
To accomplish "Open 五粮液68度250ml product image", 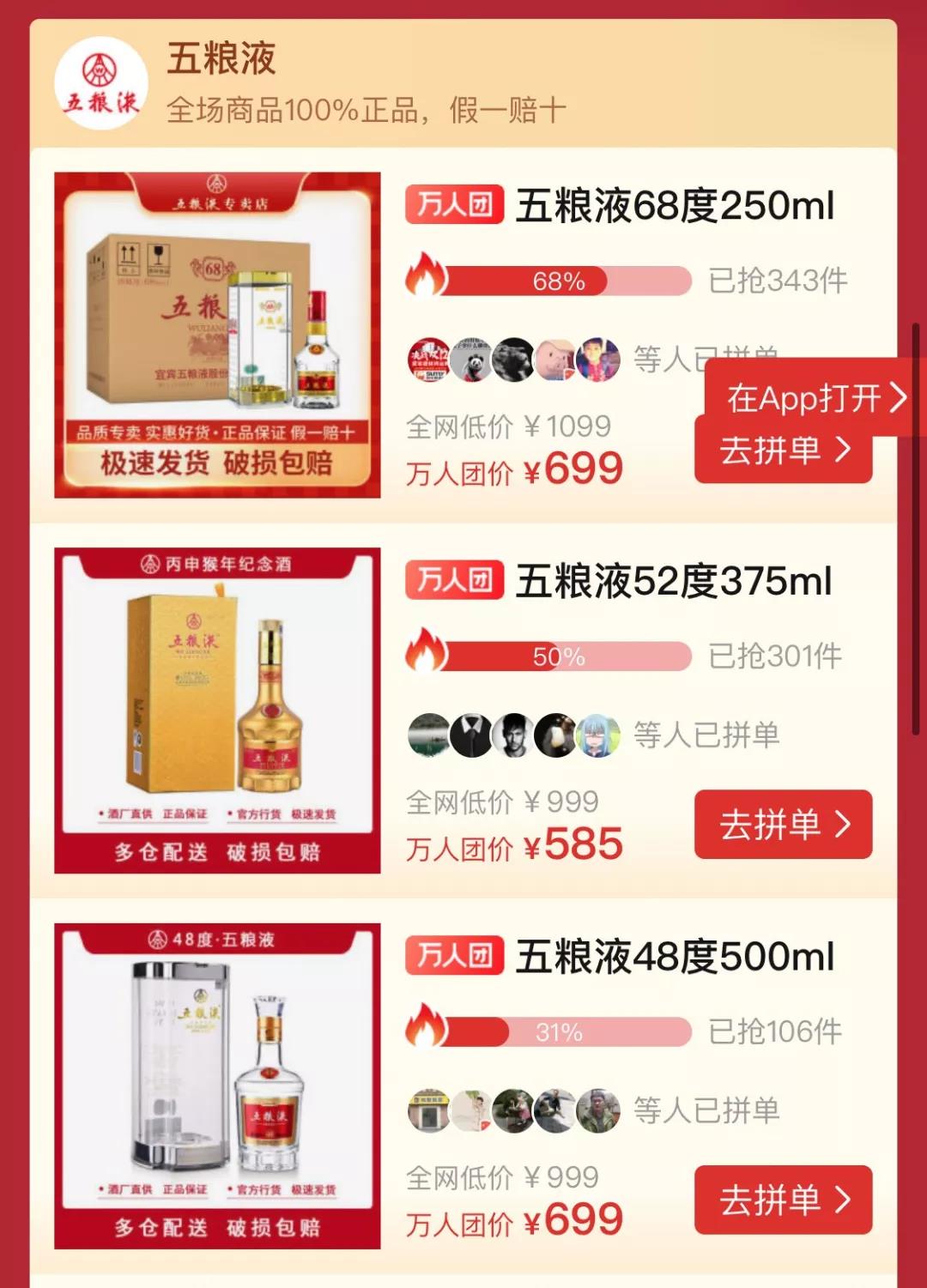I will pyautogui.click(x=217, y=335).
